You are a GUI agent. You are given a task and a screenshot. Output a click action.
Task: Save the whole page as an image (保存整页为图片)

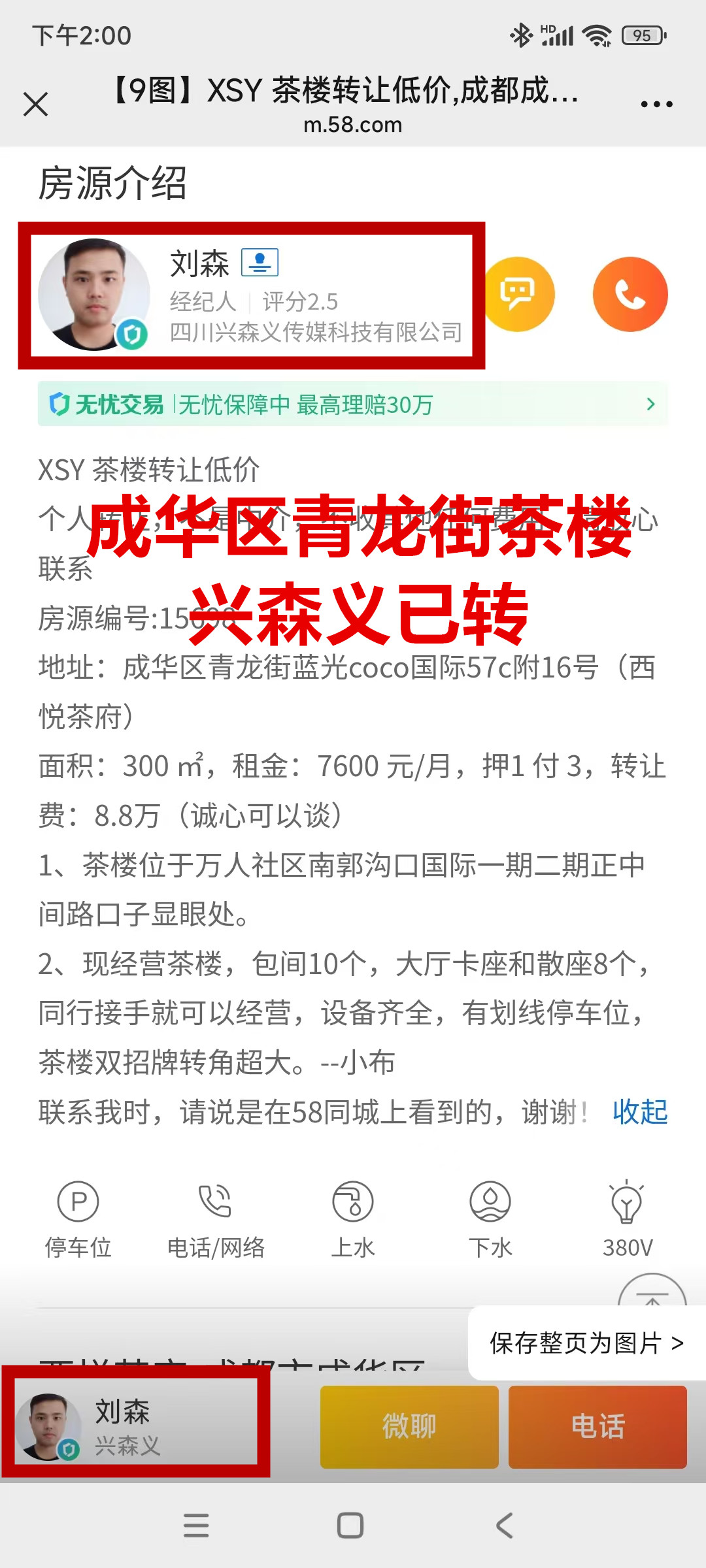click(586, 1343)
